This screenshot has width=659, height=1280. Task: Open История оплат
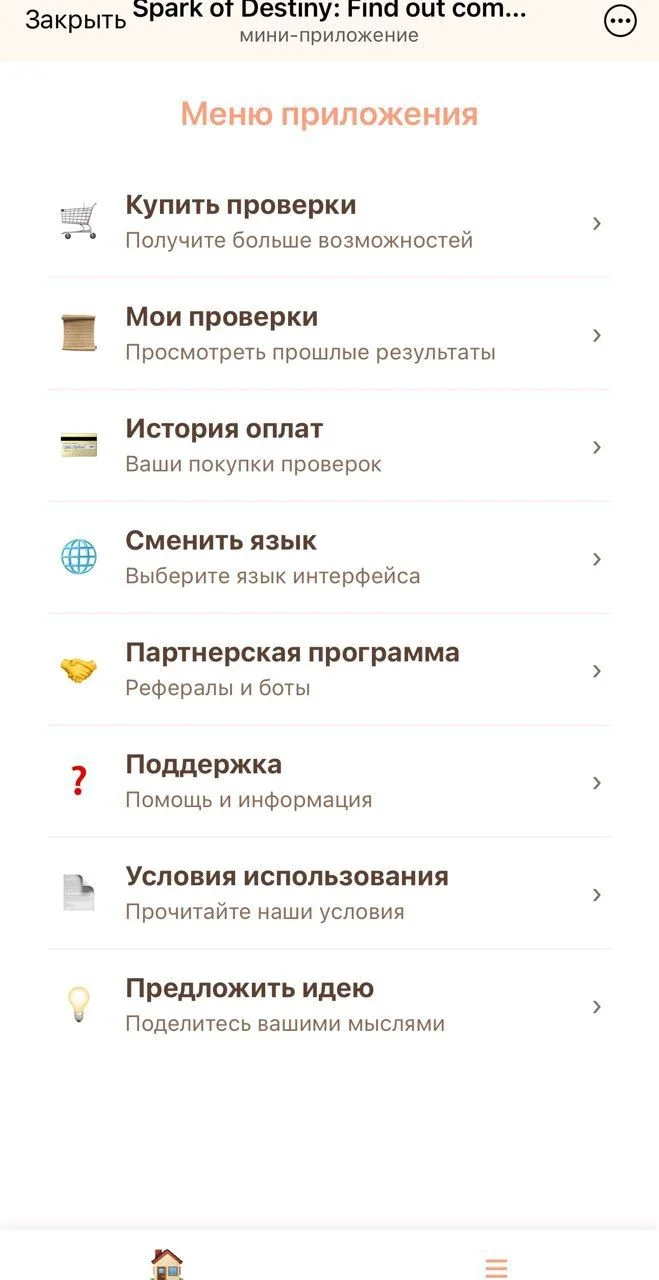[330, 446]
